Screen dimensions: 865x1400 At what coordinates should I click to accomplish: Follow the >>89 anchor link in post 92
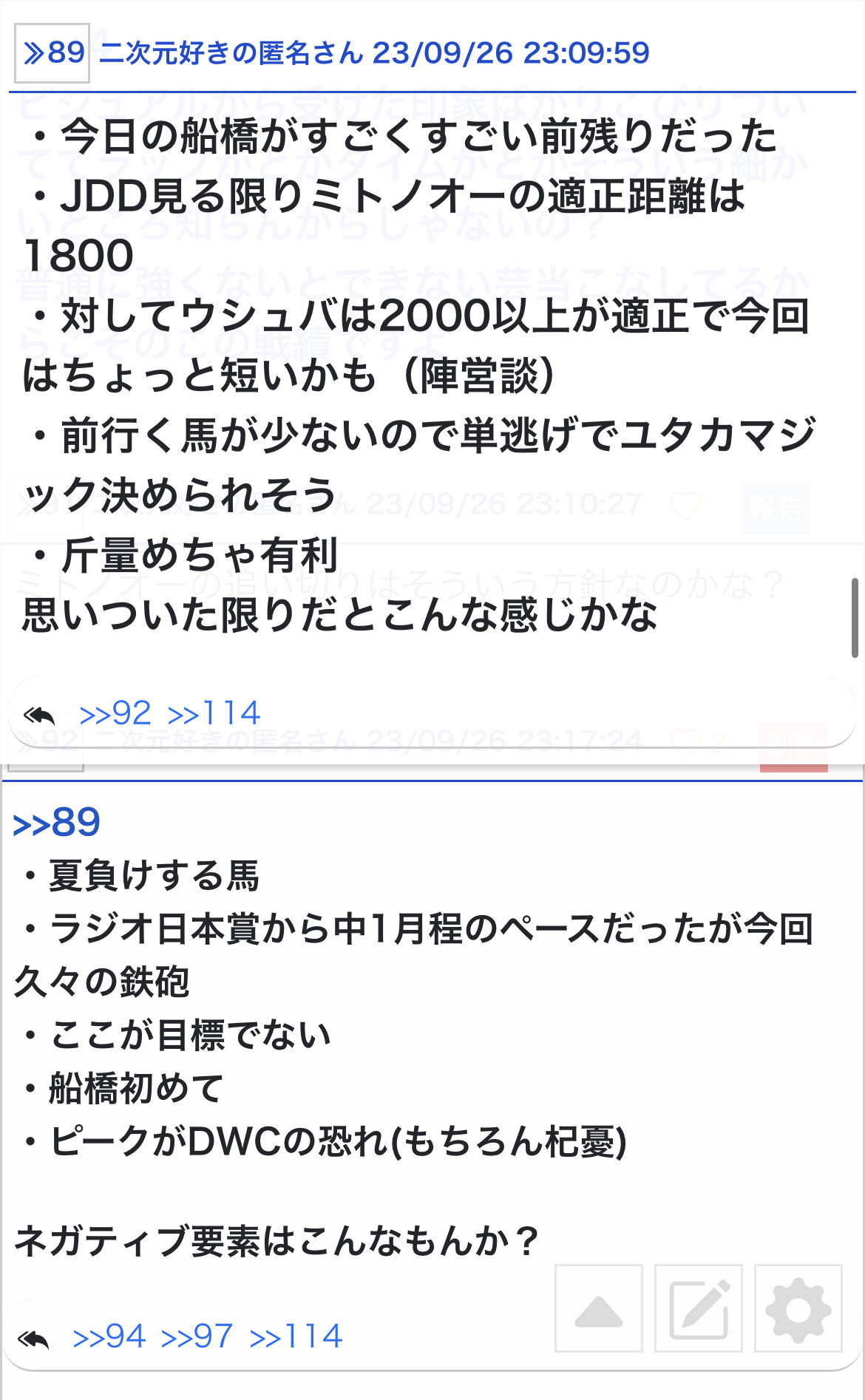57,823
